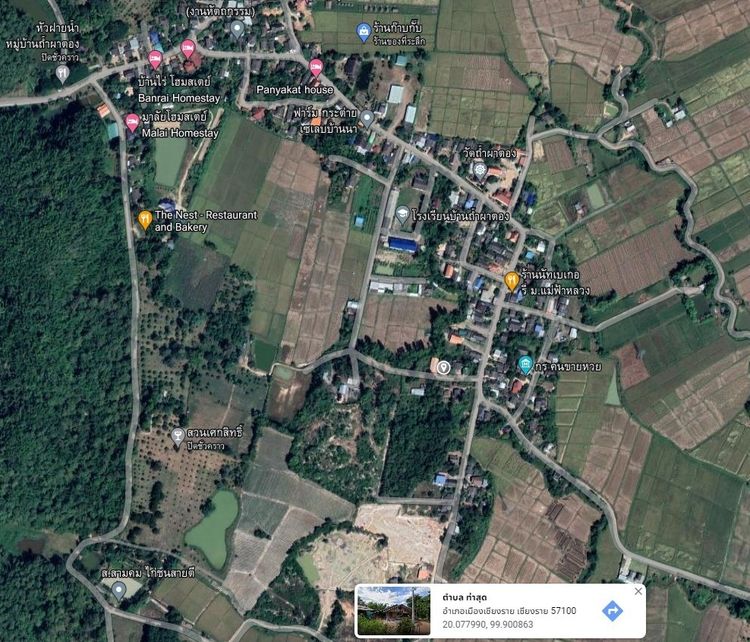Open the ฟาร์ม กระต่าย place marker
The height and width of the screenshot is (642, 750).
[367, 118]
